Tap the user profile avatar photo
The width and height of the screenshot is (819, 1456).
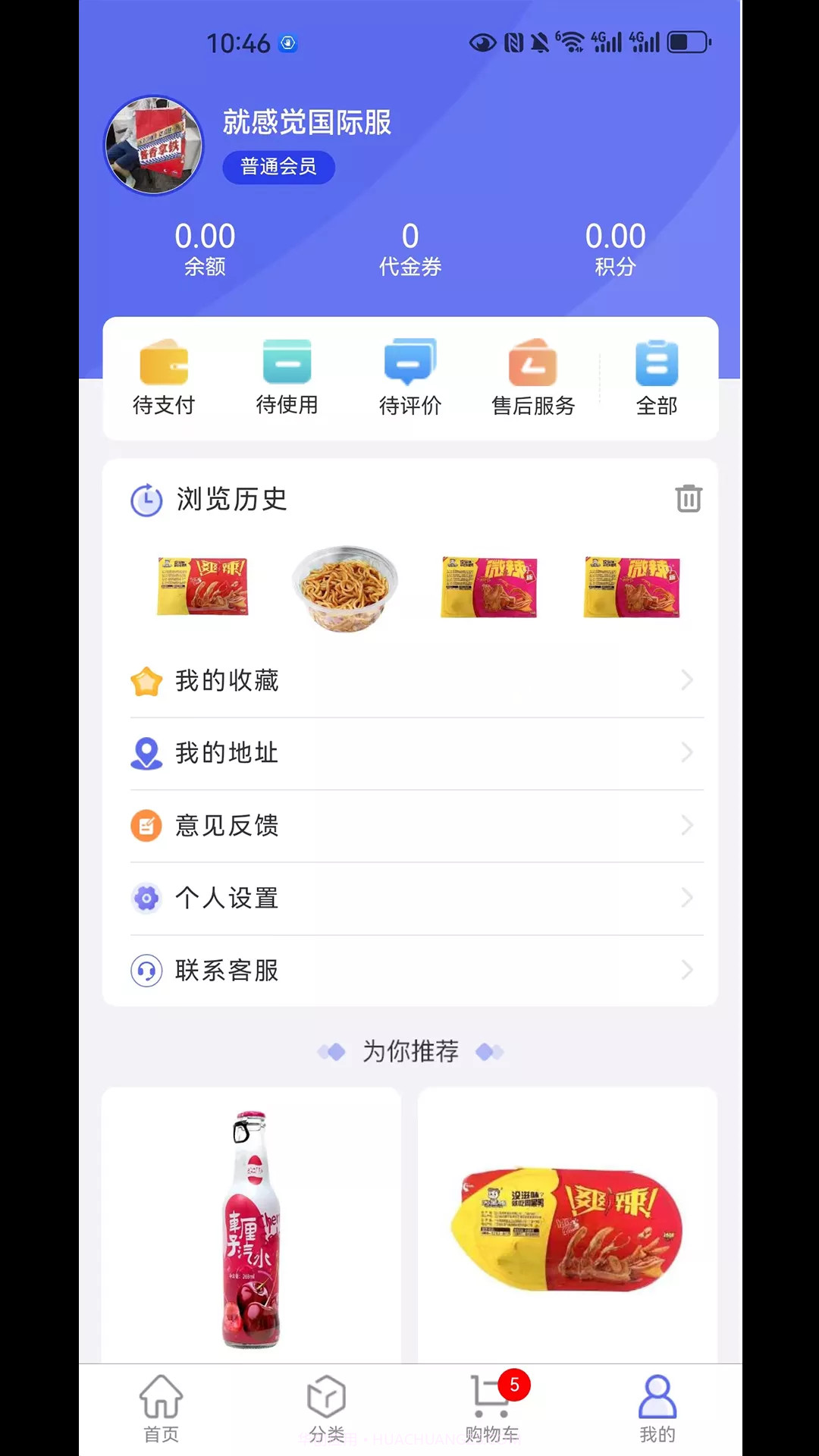tap(153, 146)
